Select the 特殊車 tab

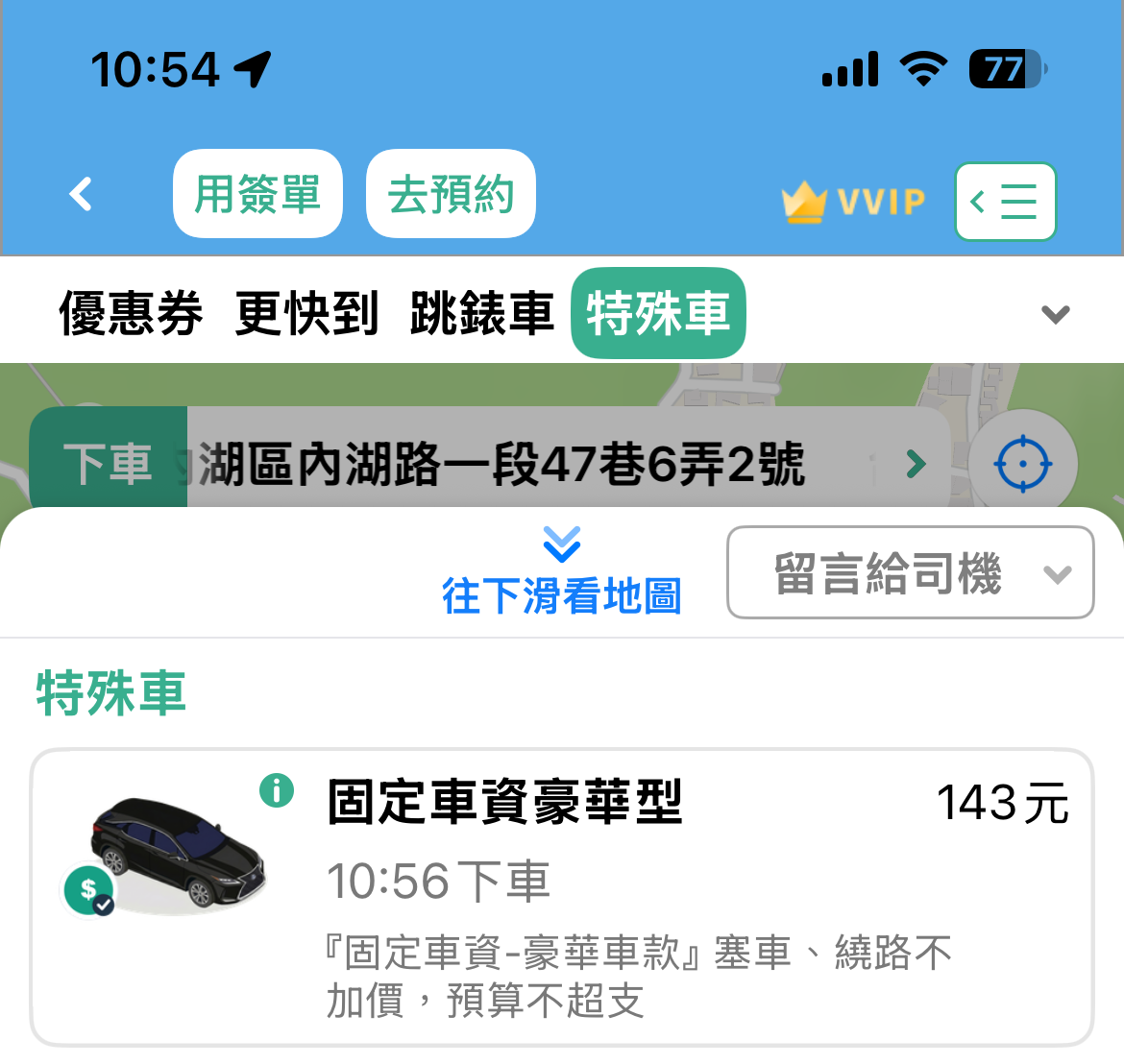658,313
